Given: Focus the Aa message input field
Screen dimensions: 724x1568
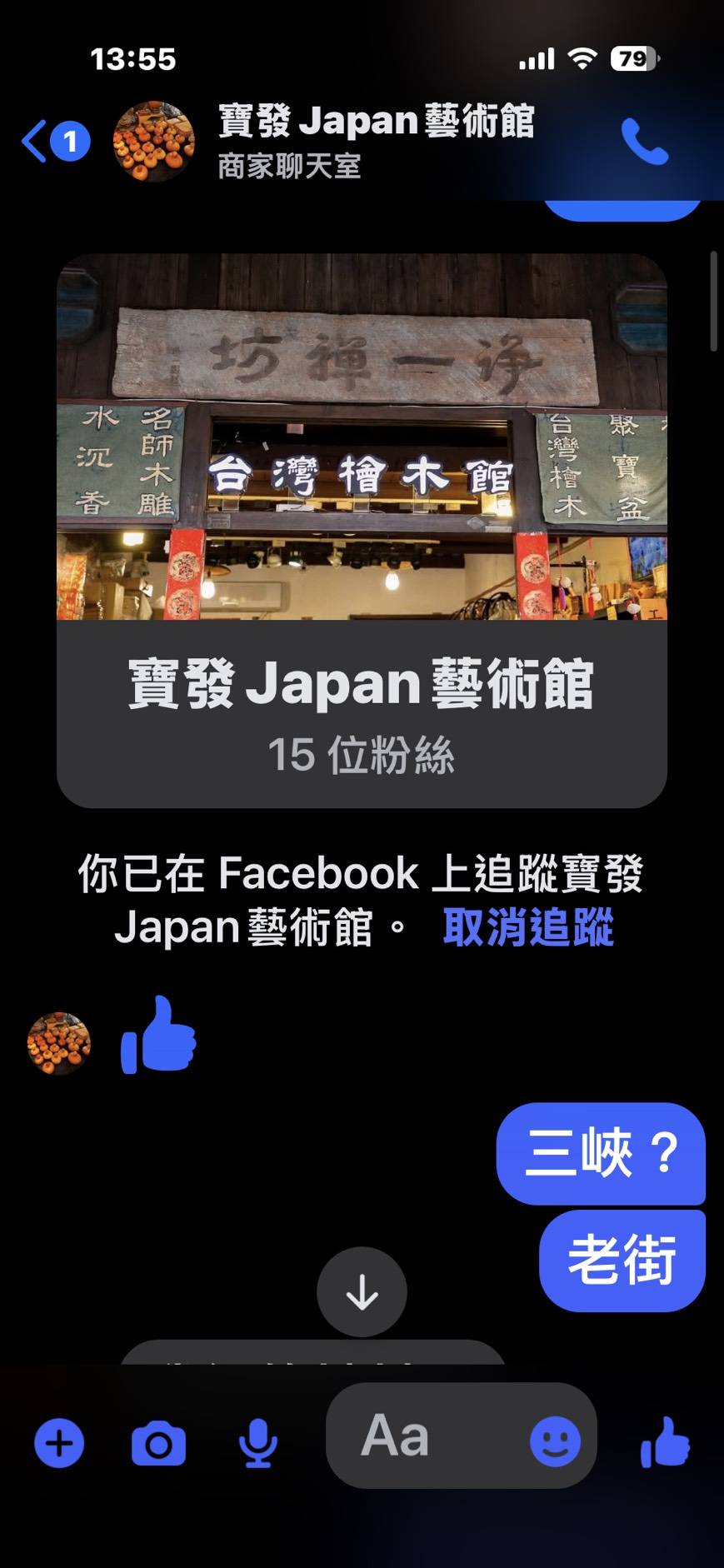Looking at the screenshot, I should 425,1436.
